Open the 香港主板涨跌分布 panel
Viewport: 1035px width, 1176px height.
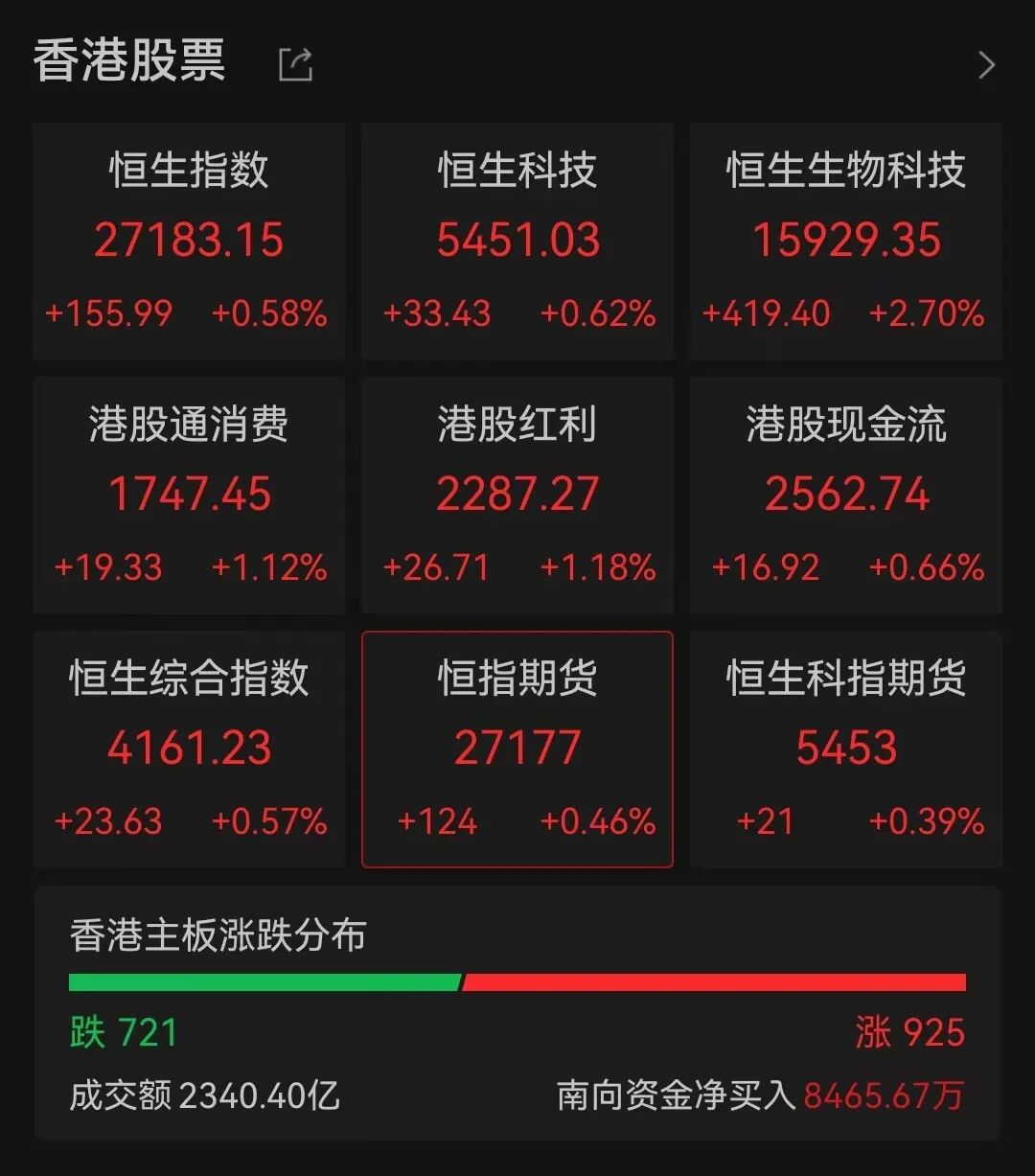pos(517,1013)
